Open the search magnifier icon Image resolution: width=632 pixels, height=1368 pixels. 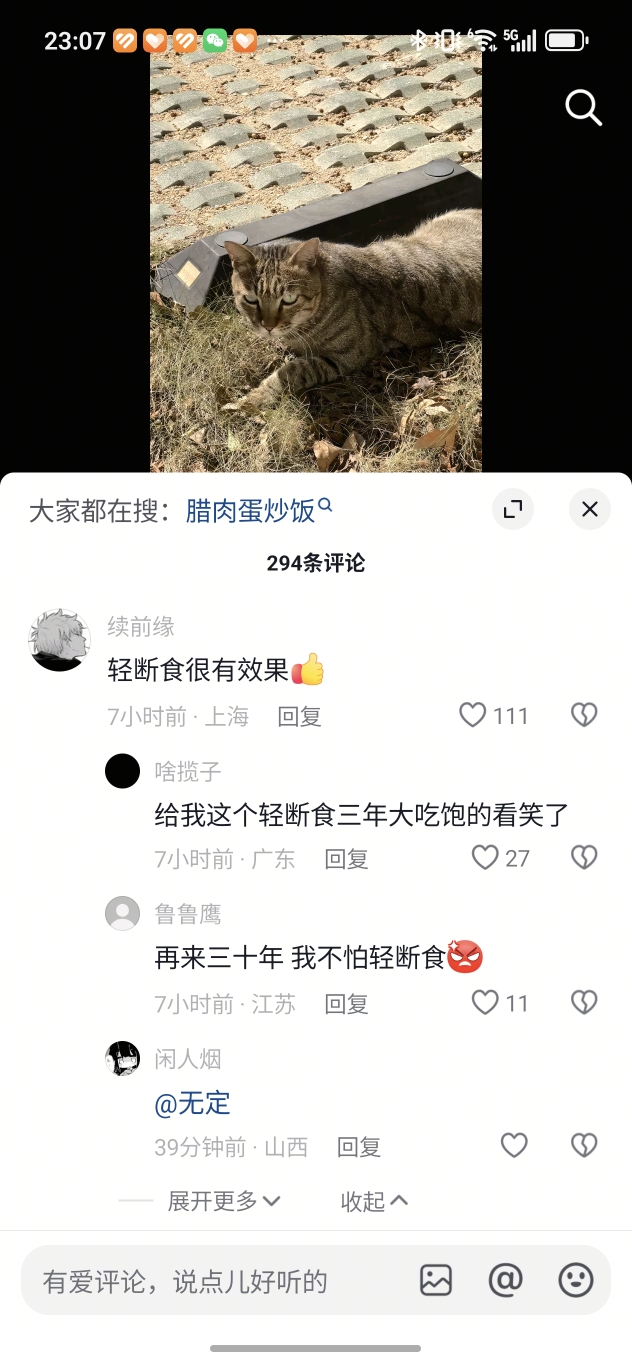pyautogui.click(x=583, y=107)
